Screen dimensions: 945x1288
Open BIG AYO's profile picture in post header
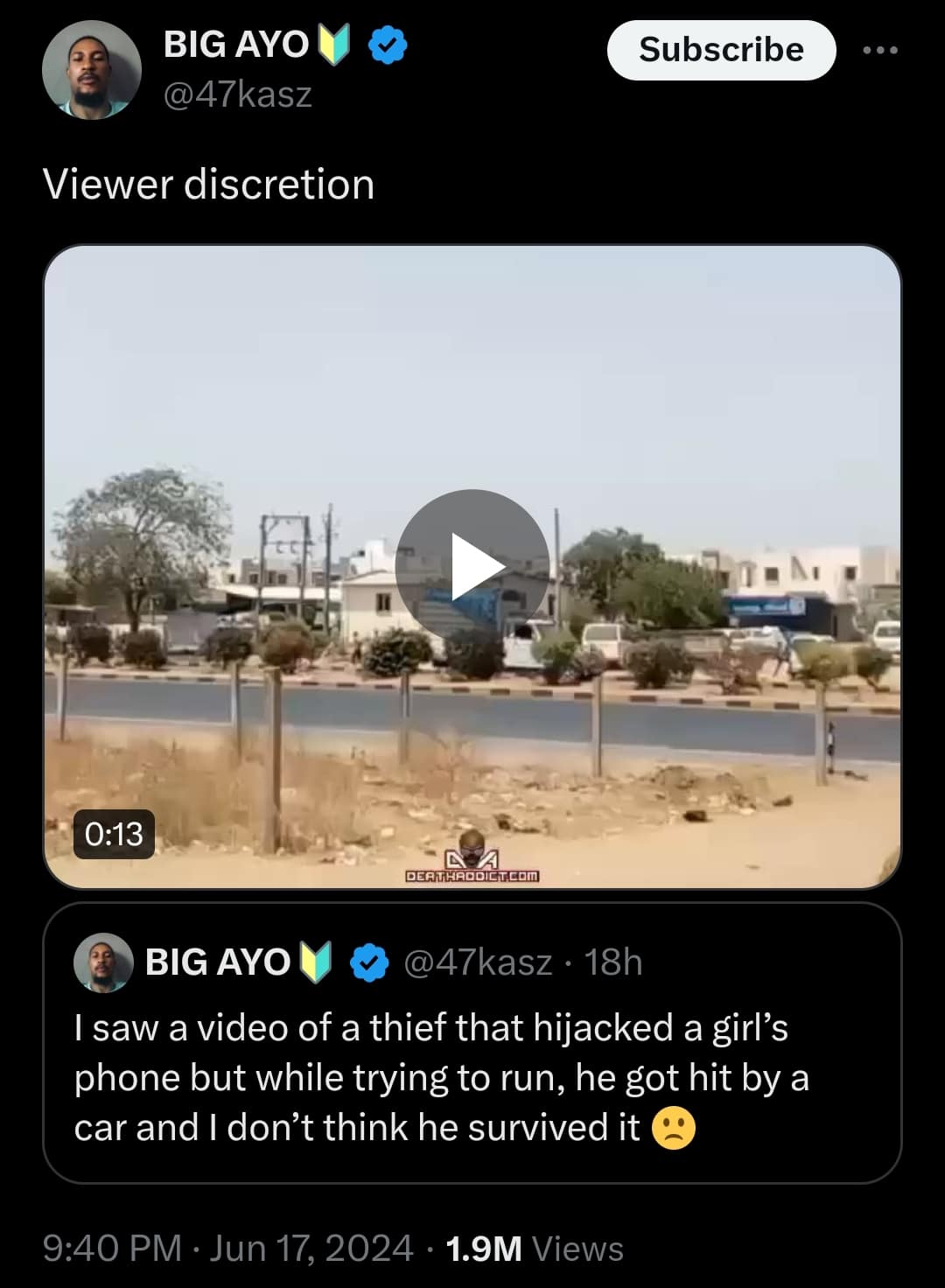tap(91, 70)
